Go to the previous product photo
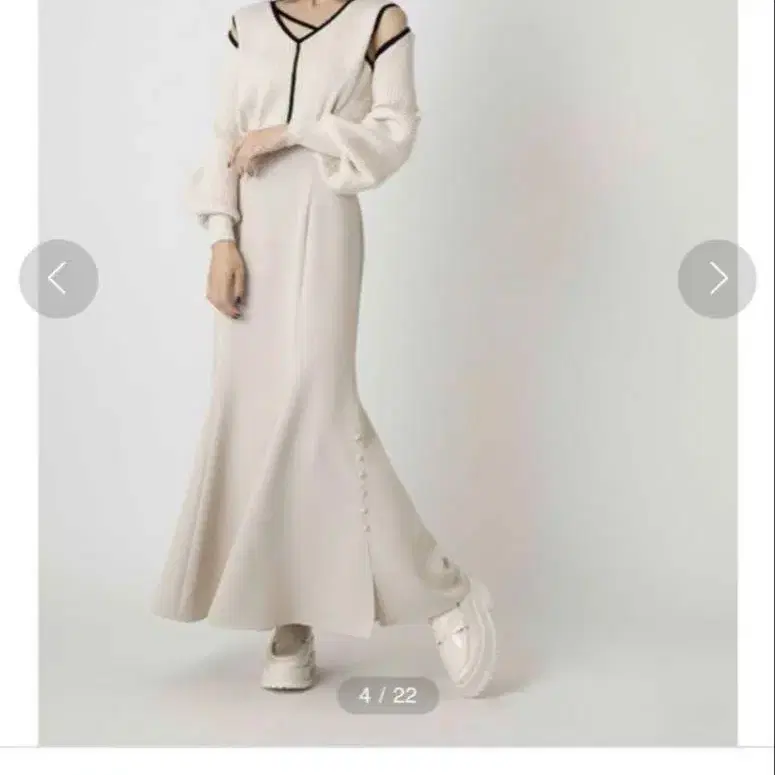Viewport: 775px width, 775px height. point(59,279)
